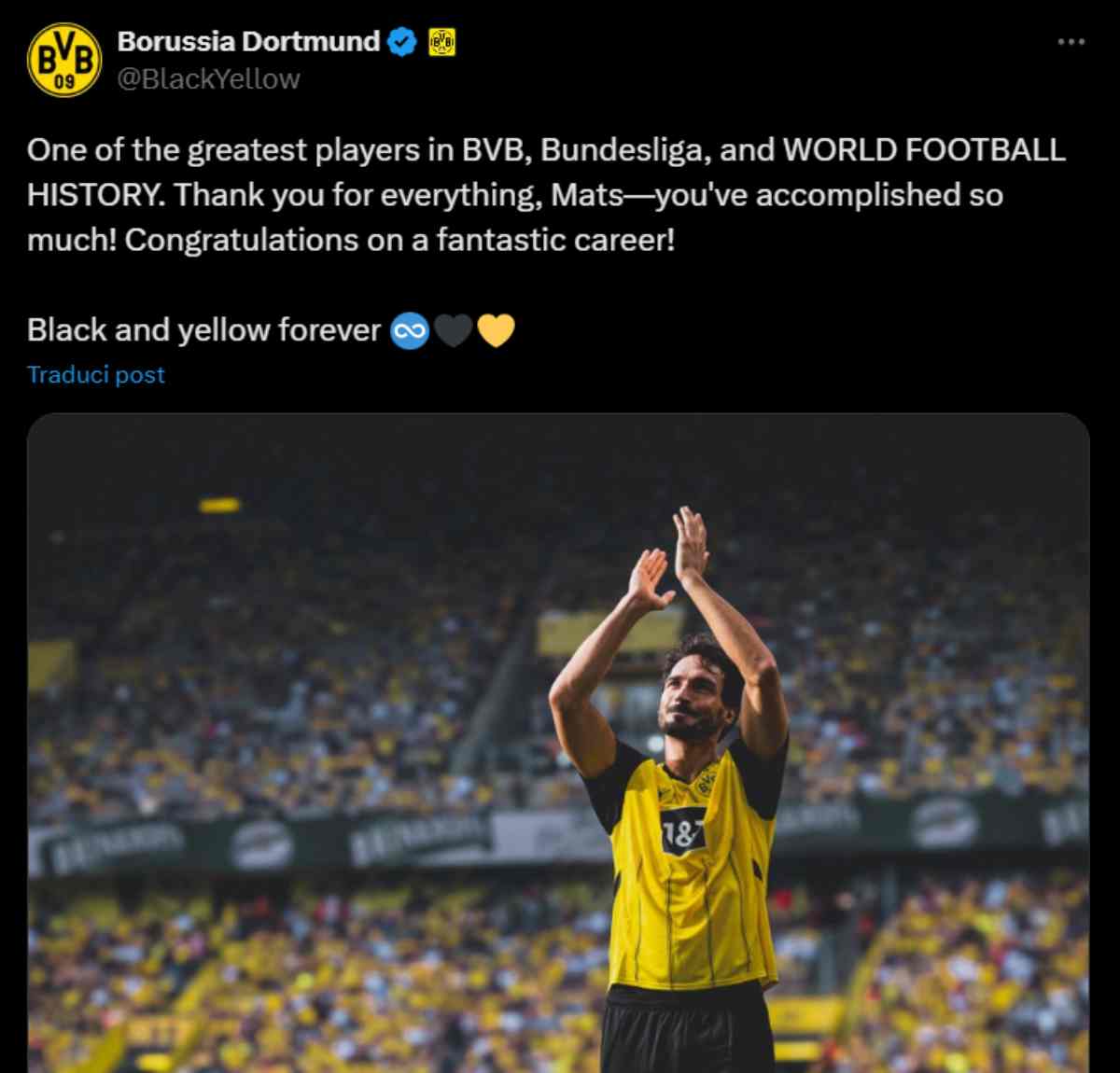1120x1073 pixels.
Task: Open Borussia Dortmund's profile picture
Action: 63,60
